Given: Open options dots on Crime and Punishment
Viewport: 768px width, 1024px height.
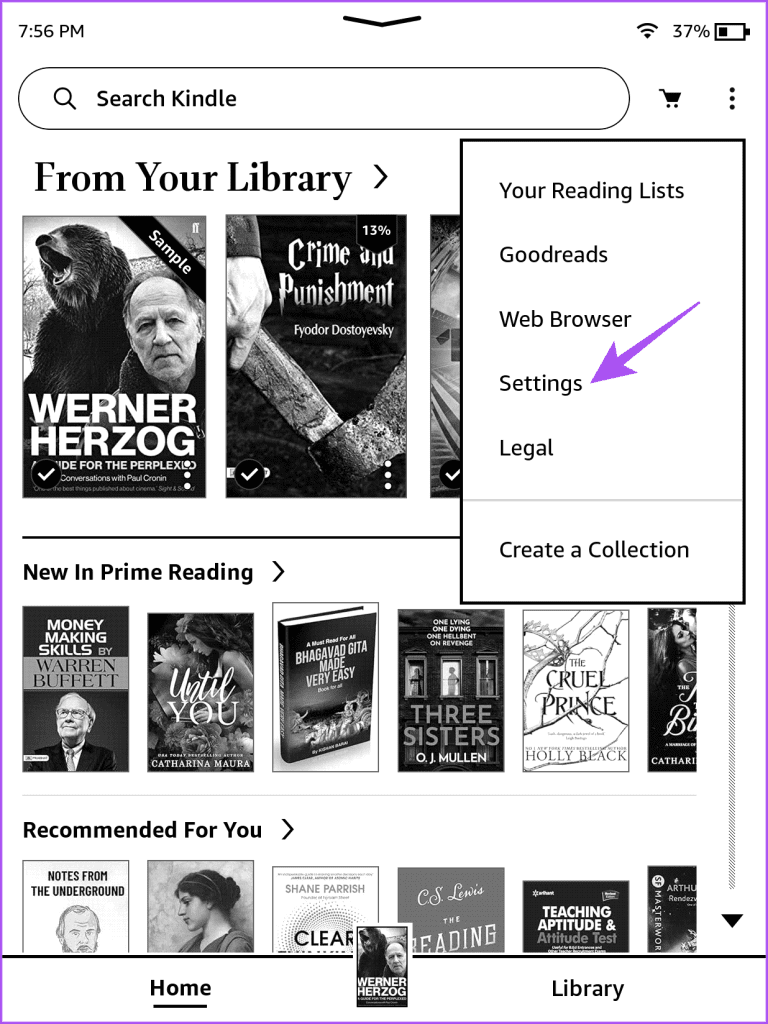Looking at the screenshot, I should pyautogui.click(x=388, y=475).
